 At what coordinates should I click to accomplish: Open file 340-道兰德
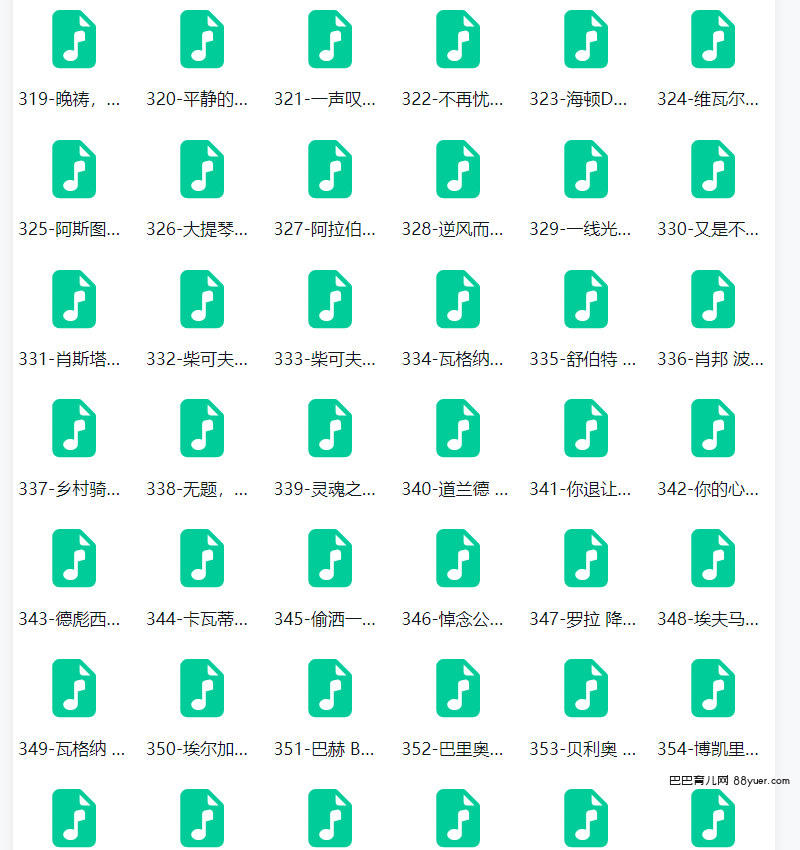458,428
